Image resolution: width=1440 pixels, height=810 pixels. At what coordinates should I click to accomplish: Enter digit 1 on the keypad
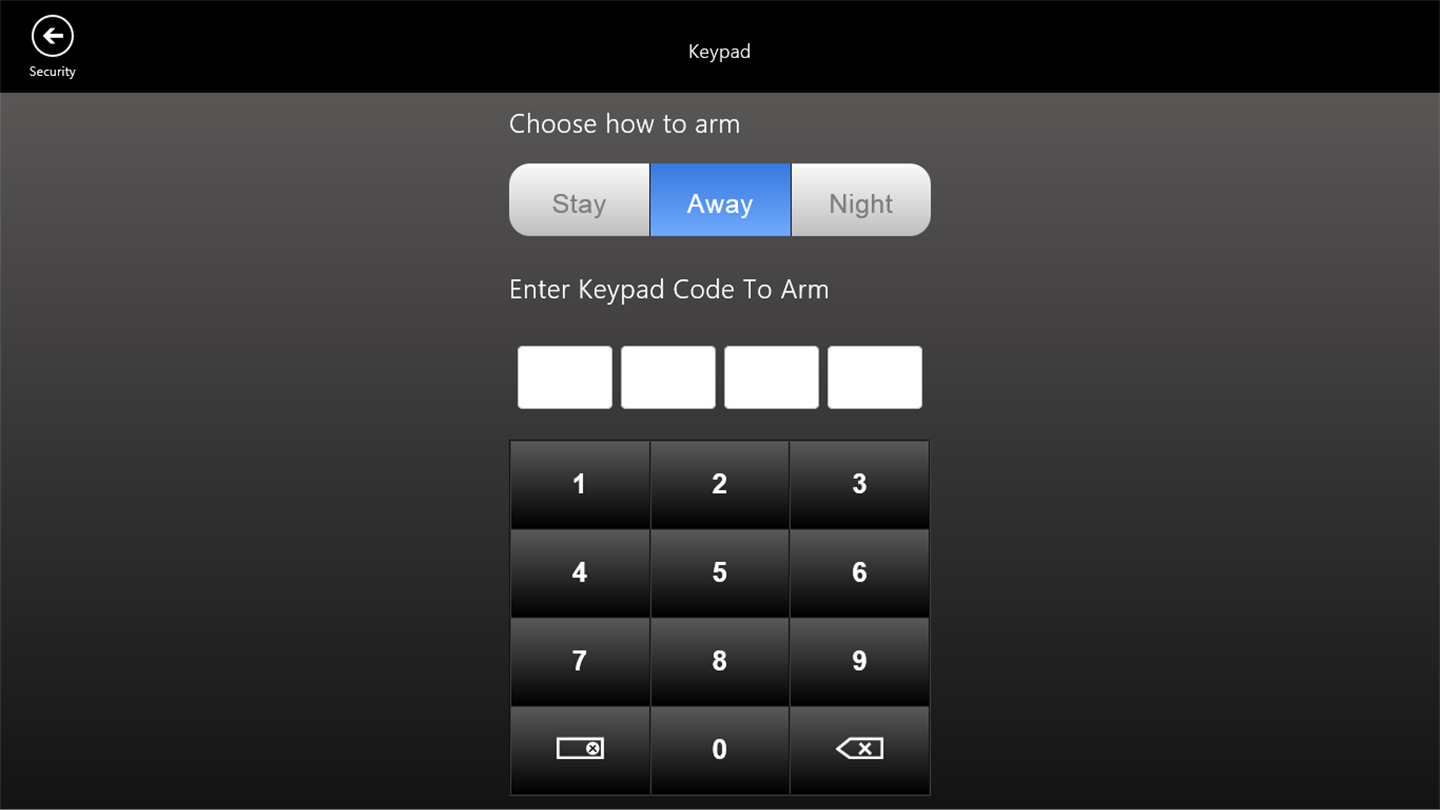click(579, 484)
